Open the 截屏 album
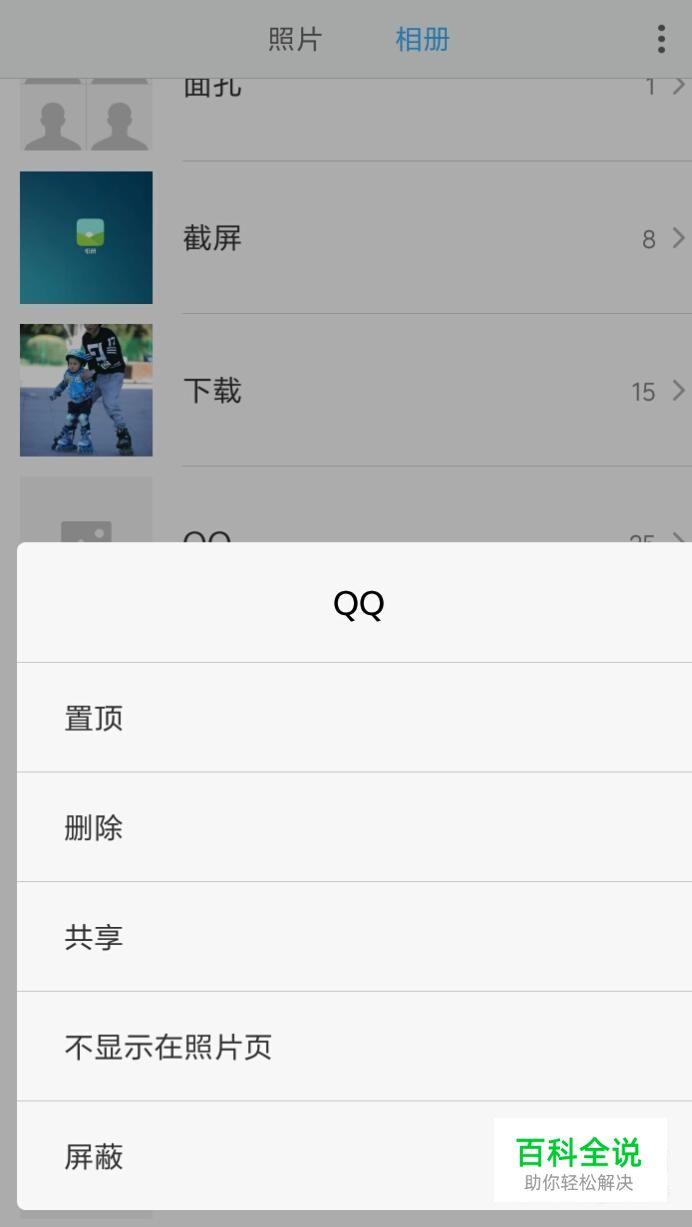 pos(354,238)
